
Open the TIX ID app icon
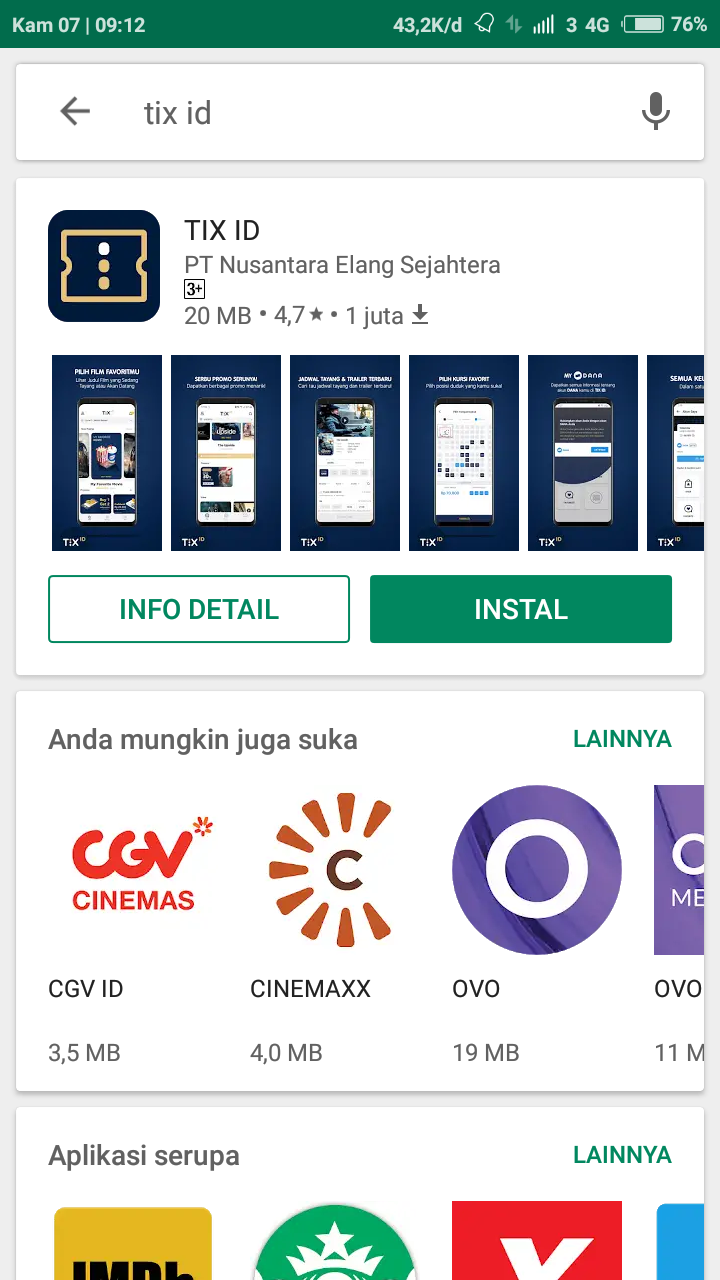pos(104,266)
